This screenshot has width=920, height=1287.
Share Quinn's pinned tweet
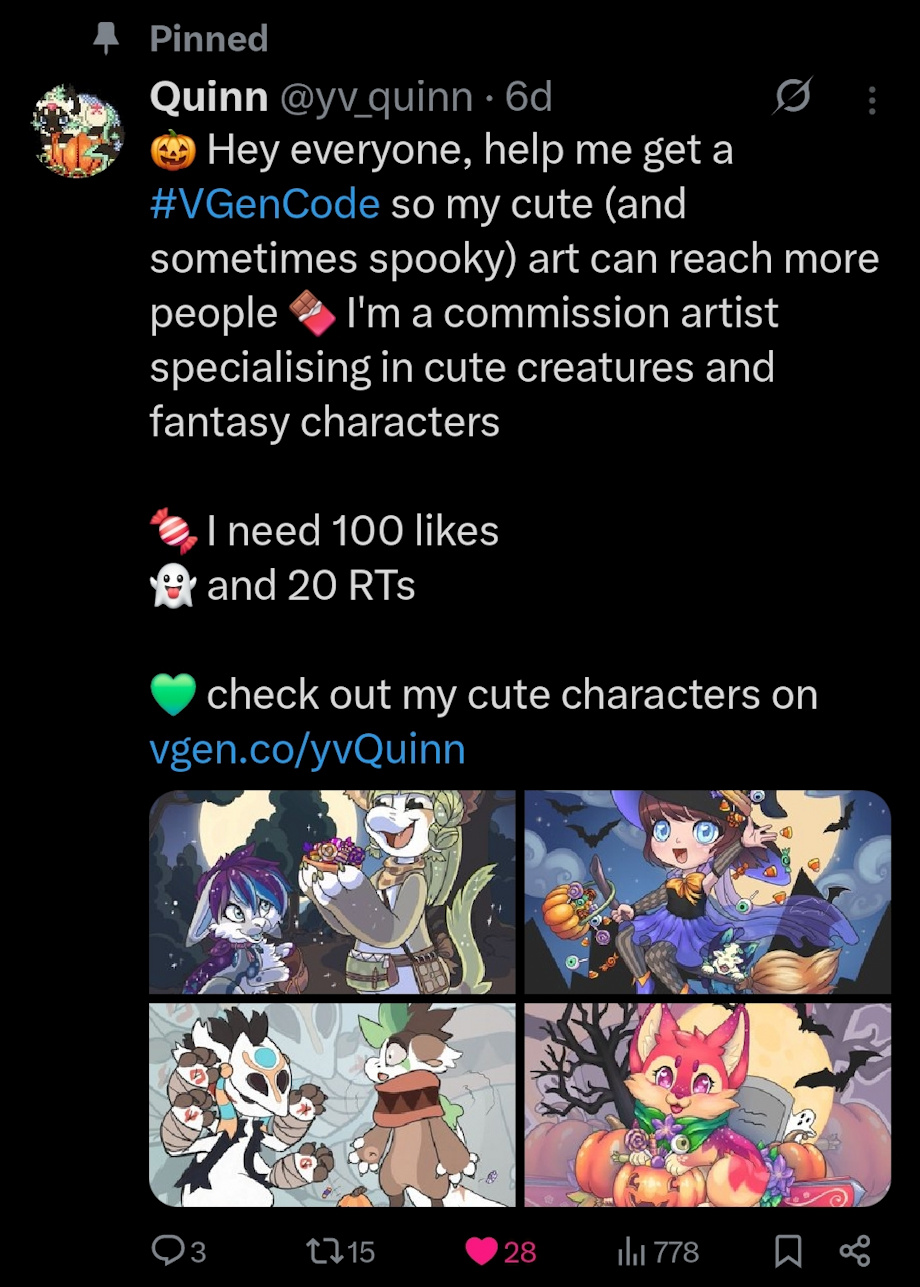coord(854,1250)
